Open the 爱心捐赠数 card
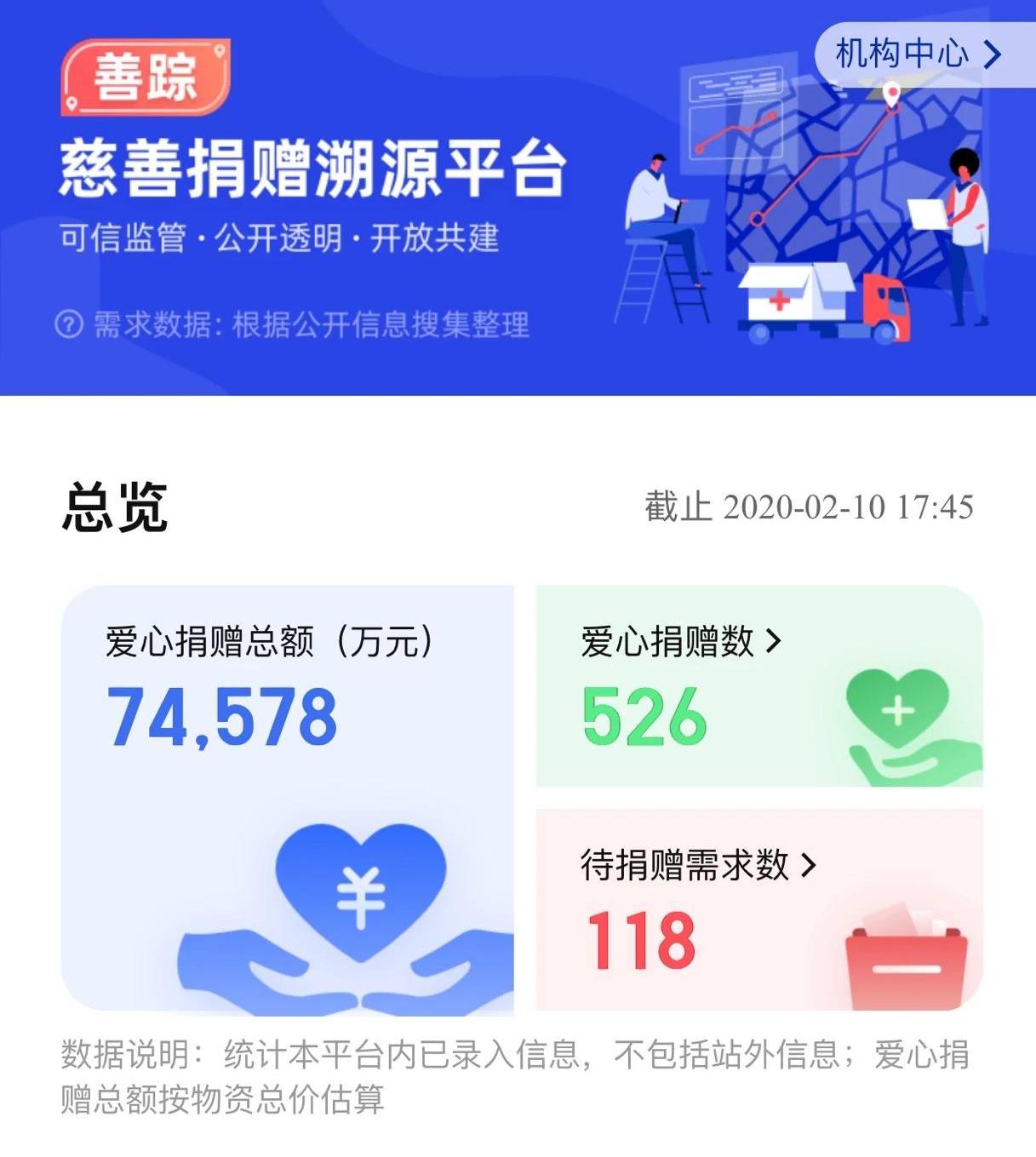Screen dimensions: 1036x1157 [x=681, y=641]
